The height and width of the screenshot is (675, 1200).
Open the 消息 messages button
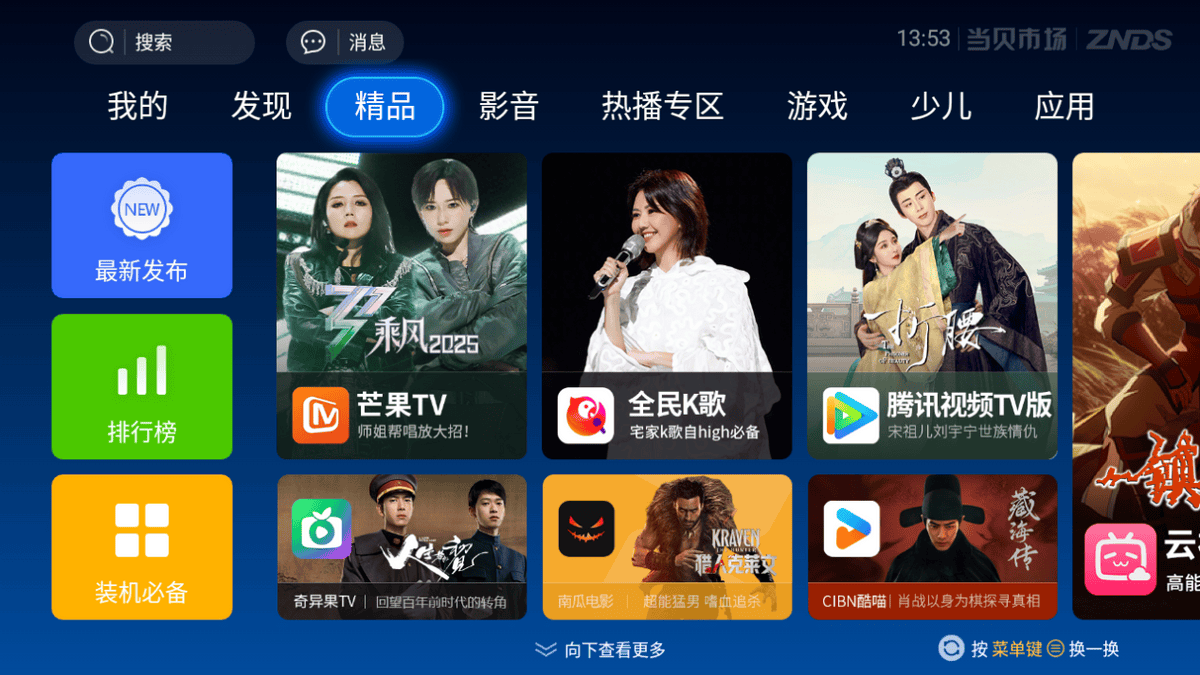[x=345, y=42]
